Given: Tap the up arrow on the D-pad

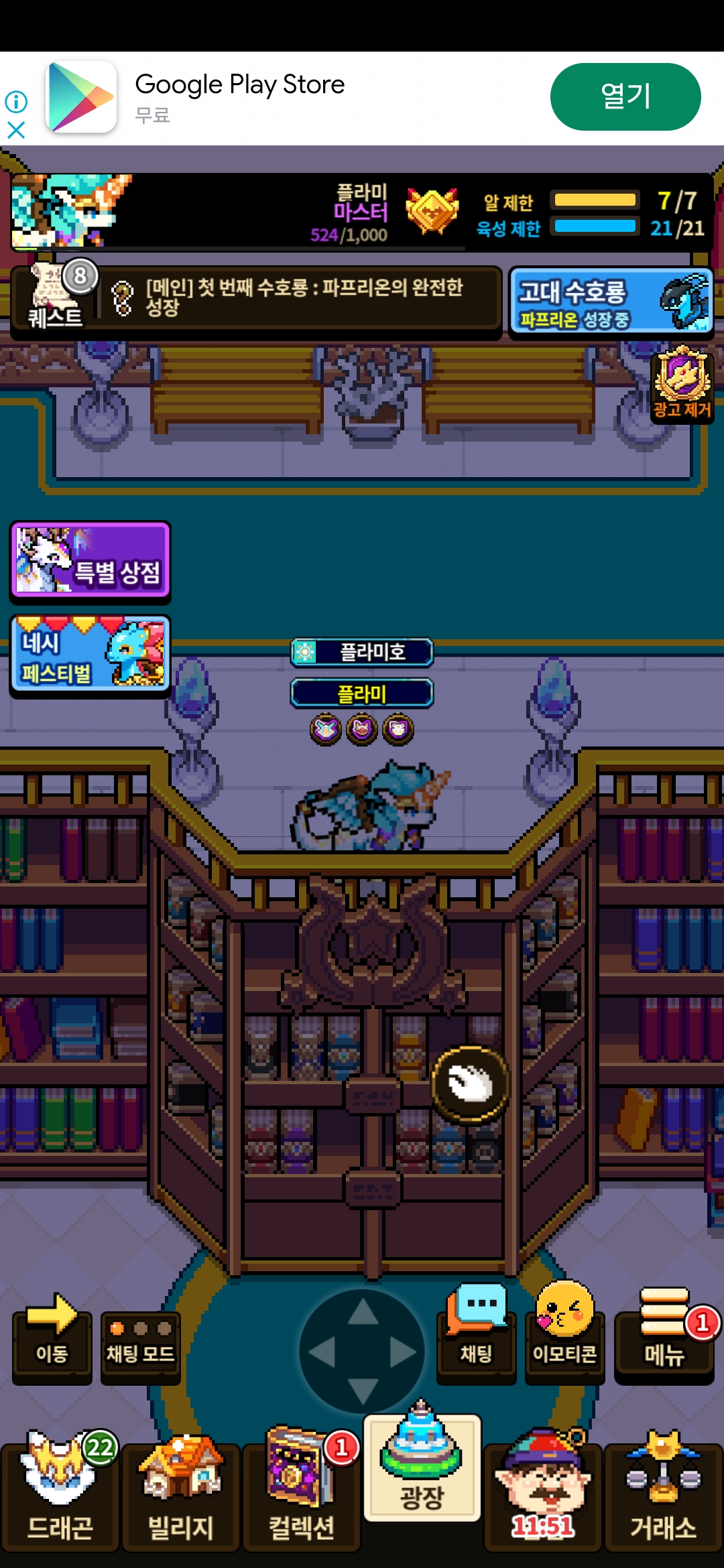Looking at the screenshot, I should [363, 1312].
